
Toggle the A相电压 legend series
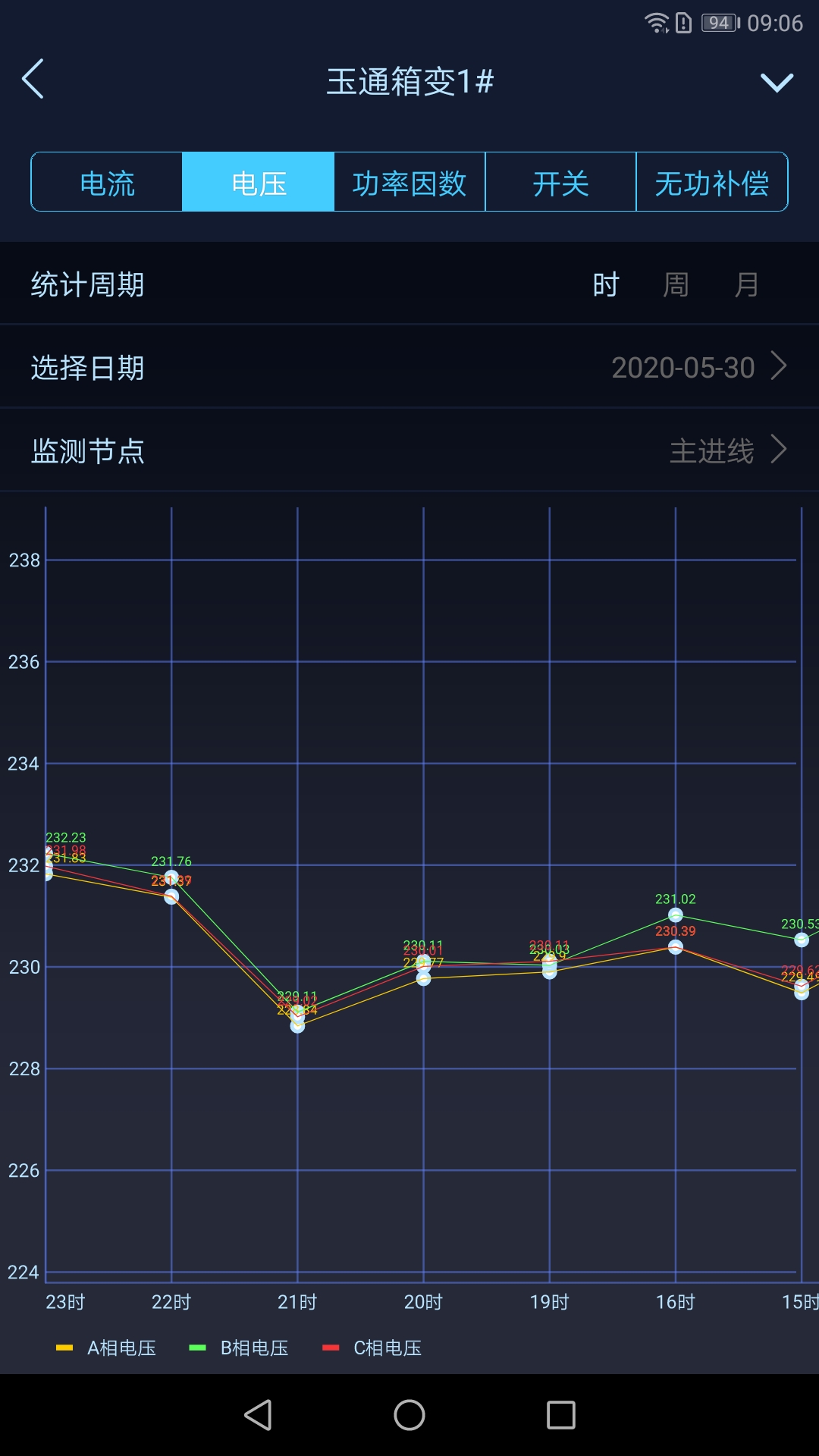(107, 1348)
